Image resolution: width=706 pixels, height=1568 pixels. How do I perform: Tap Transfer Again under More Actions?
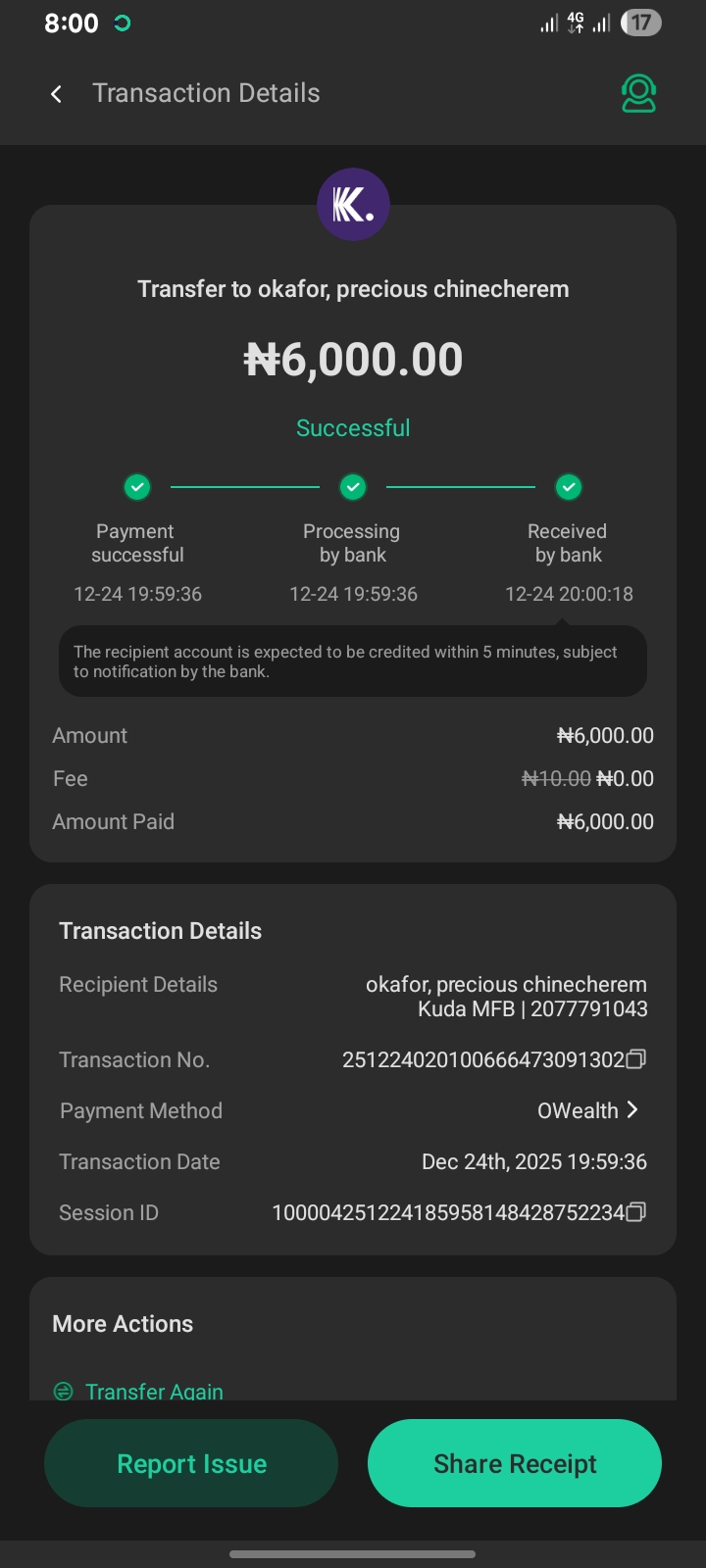pyautogui.click(x=153, y=1391)
